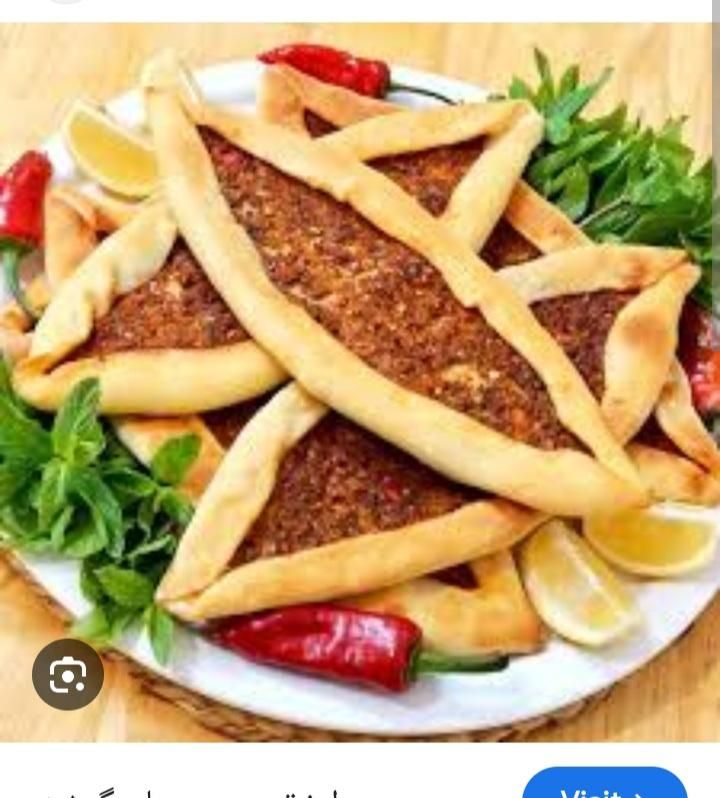Tap the blue Visit button
The image size is (720, 798).
tap(604, 784)
